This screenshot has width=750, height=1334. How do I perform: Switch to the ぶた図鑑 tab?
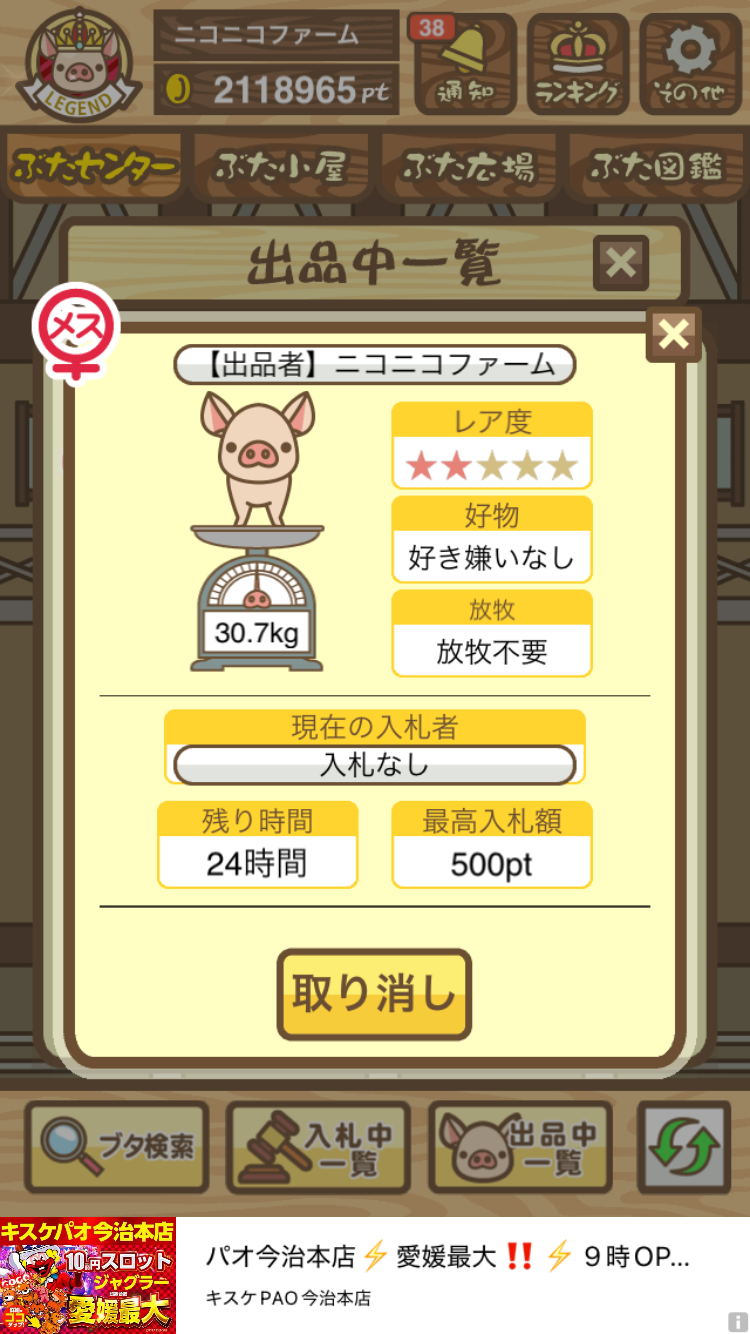click(655, 167)
